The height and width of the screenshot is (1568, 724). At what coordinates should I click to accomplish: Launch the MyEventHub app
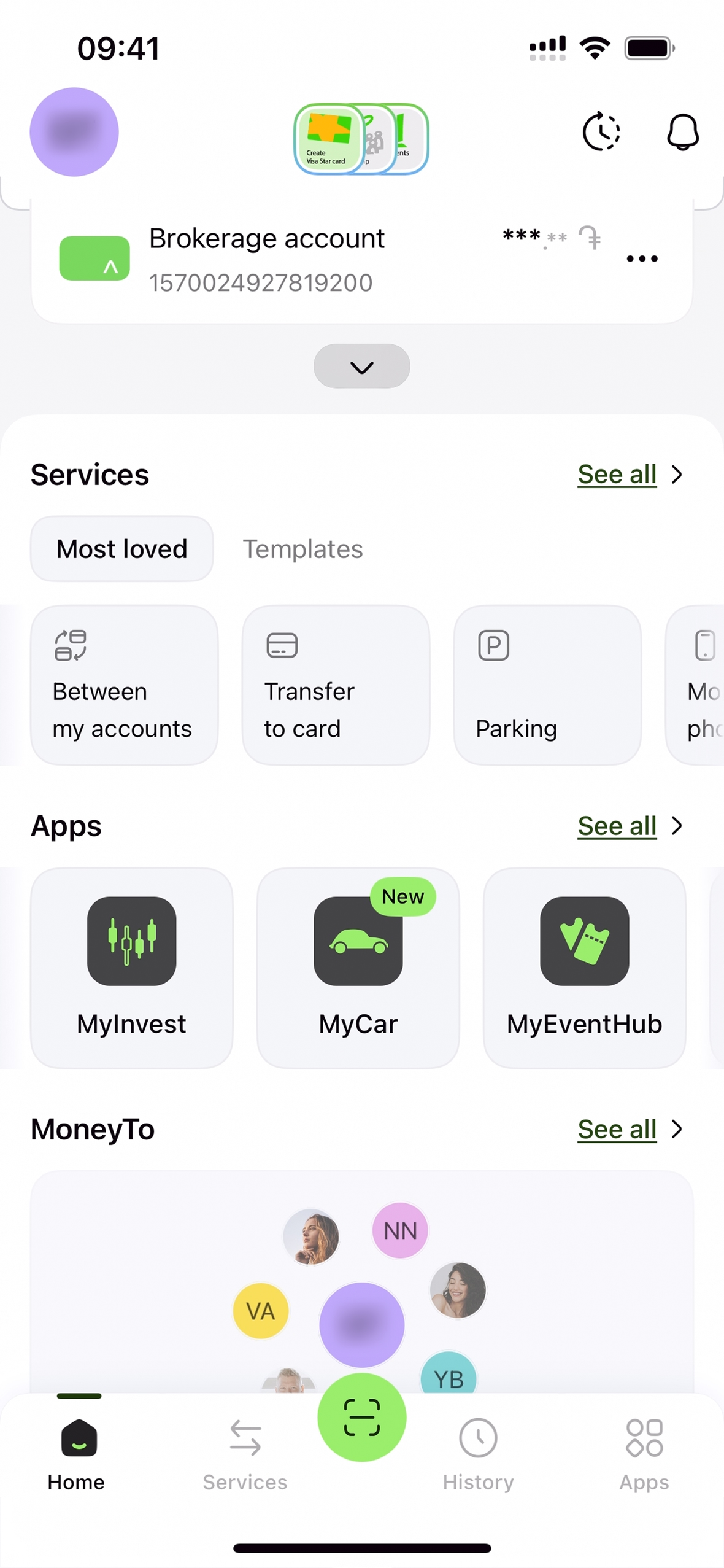584,968
